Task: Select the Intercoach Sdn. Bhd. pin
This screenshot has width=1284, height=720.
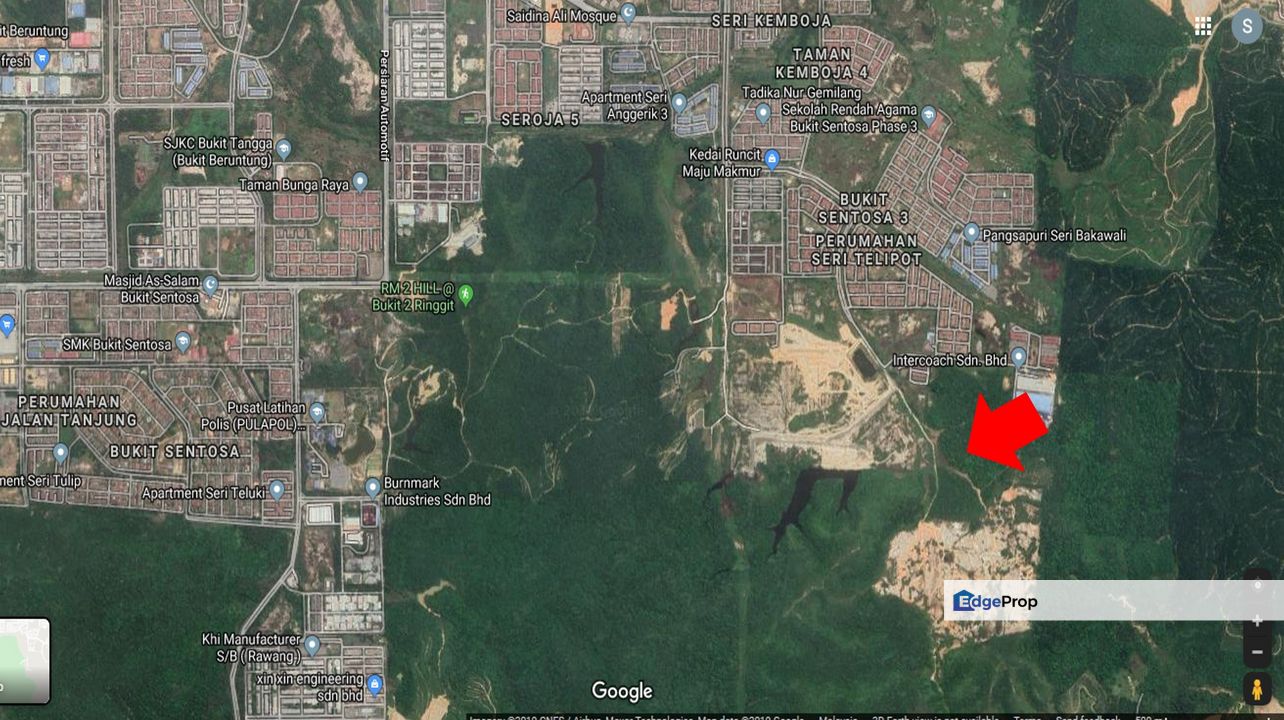Action: tap(1018, 356)
